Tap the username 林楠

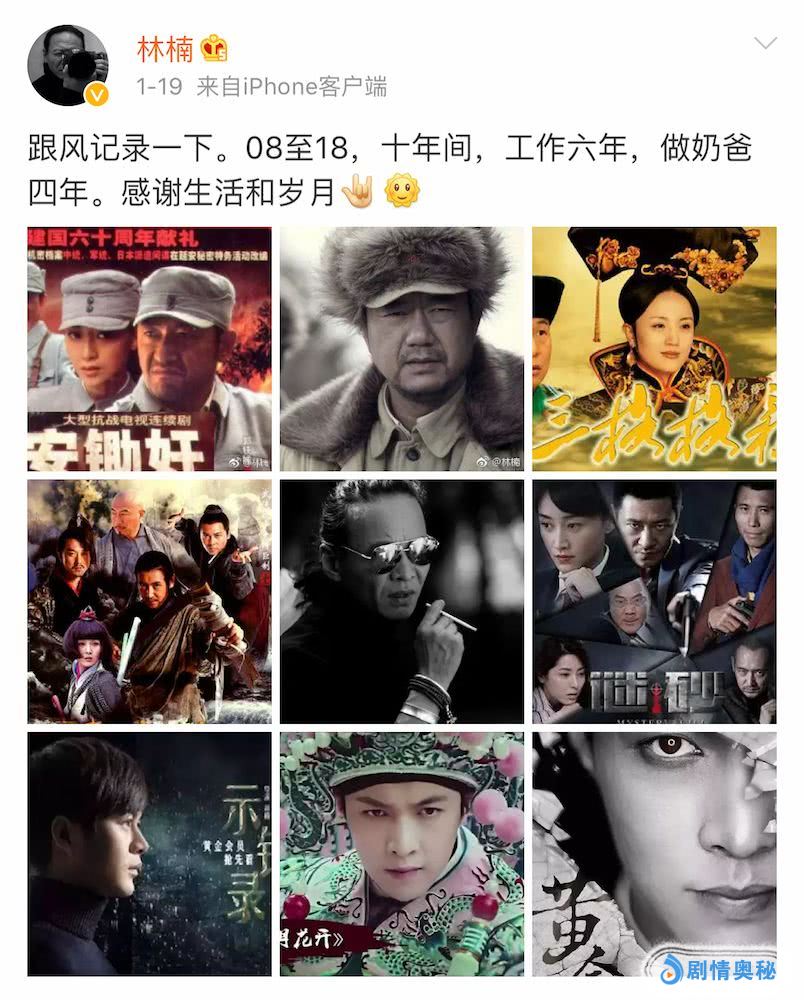[164, 47]
